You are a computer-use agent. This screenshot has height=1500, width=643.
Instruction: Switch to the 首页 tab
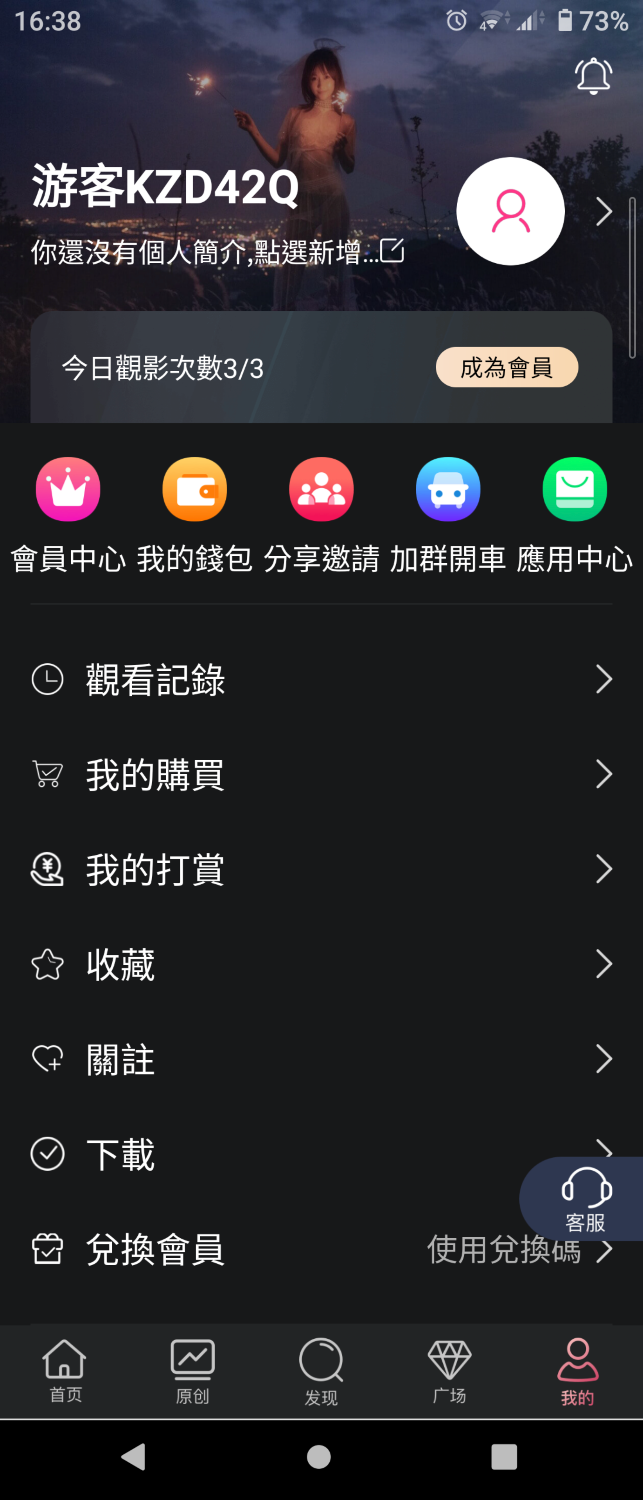tap(65, 1372)
